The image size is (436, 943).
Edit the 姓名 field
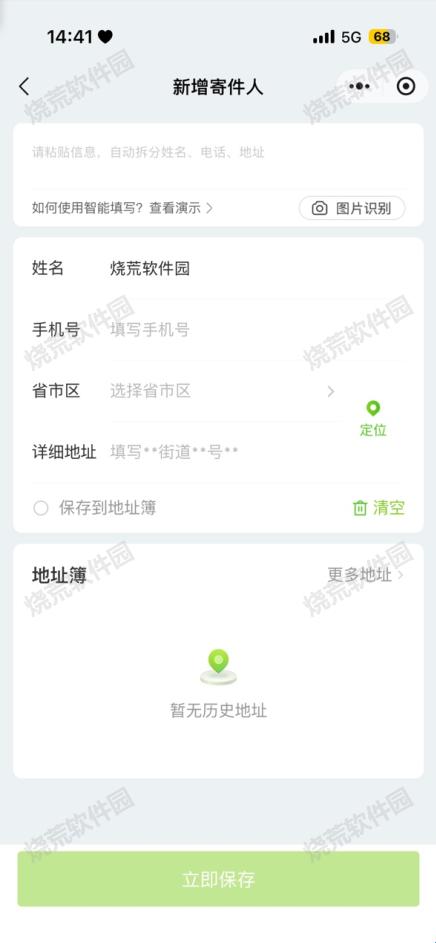point(257,269)
